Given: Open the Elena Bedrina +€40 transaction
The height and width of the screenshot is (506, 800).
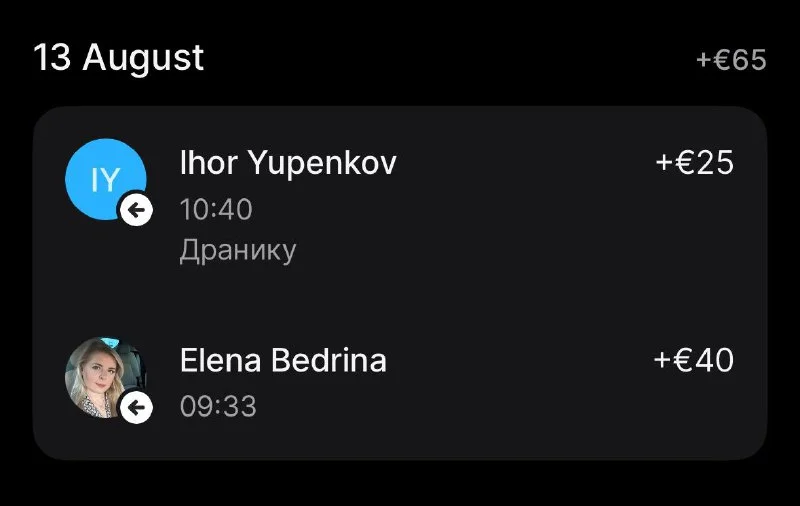Looking at the screenshot, I should (x=400, y=382).
